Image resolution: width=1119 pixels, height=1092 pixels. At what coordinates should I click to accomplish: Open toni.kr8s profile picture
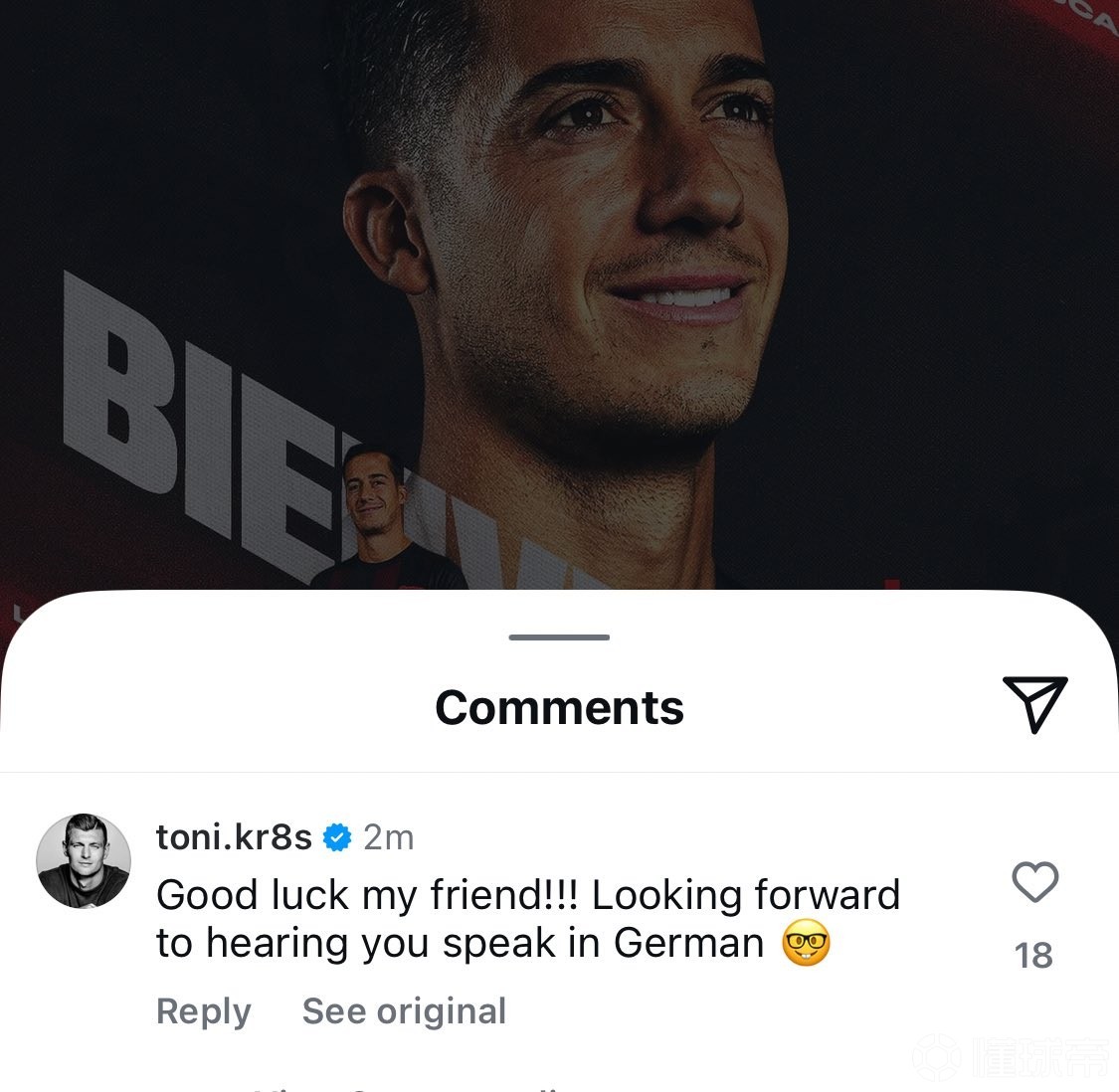[84, 861]
